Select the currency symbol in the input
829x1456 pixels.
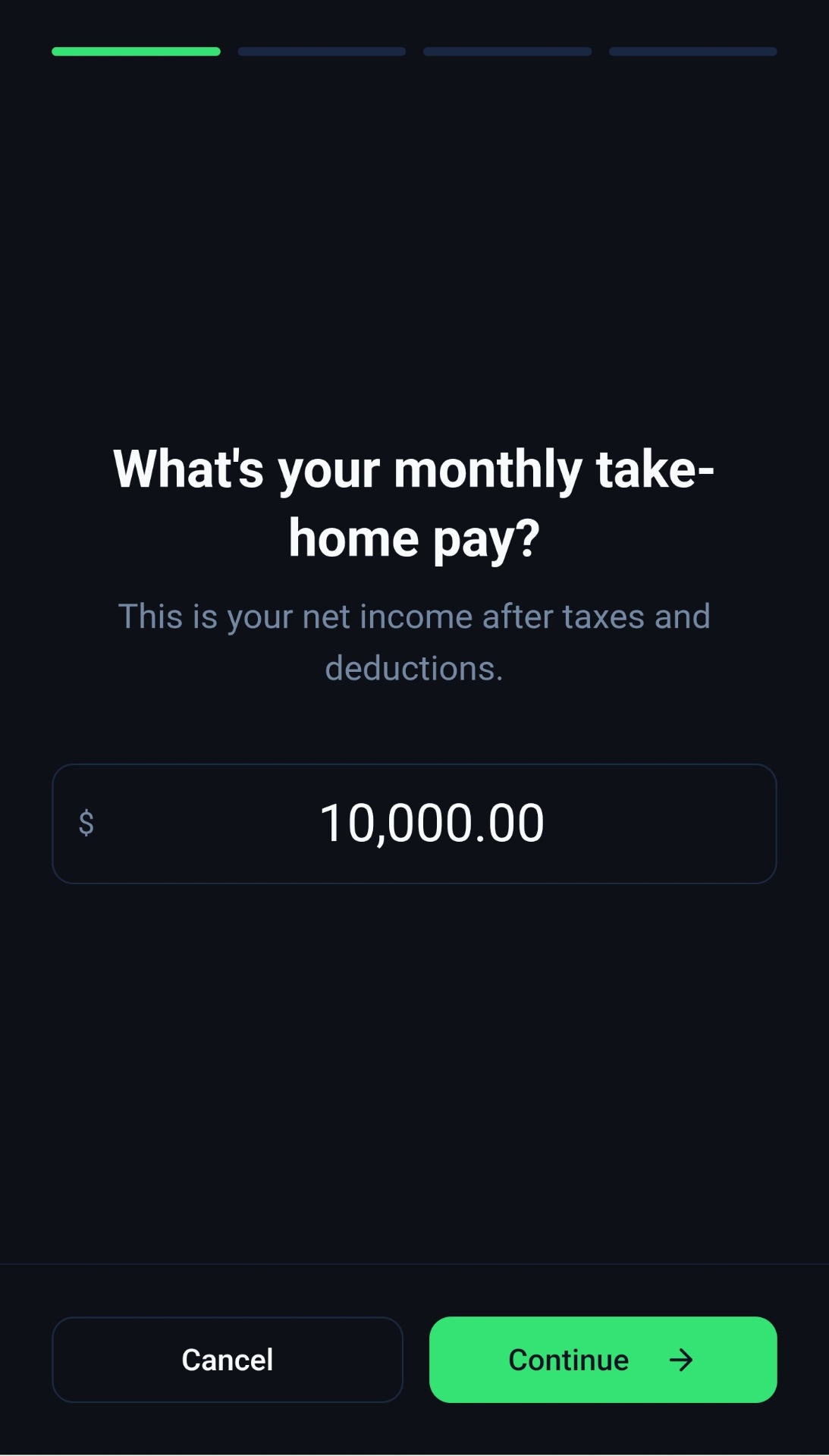point(86,824)
